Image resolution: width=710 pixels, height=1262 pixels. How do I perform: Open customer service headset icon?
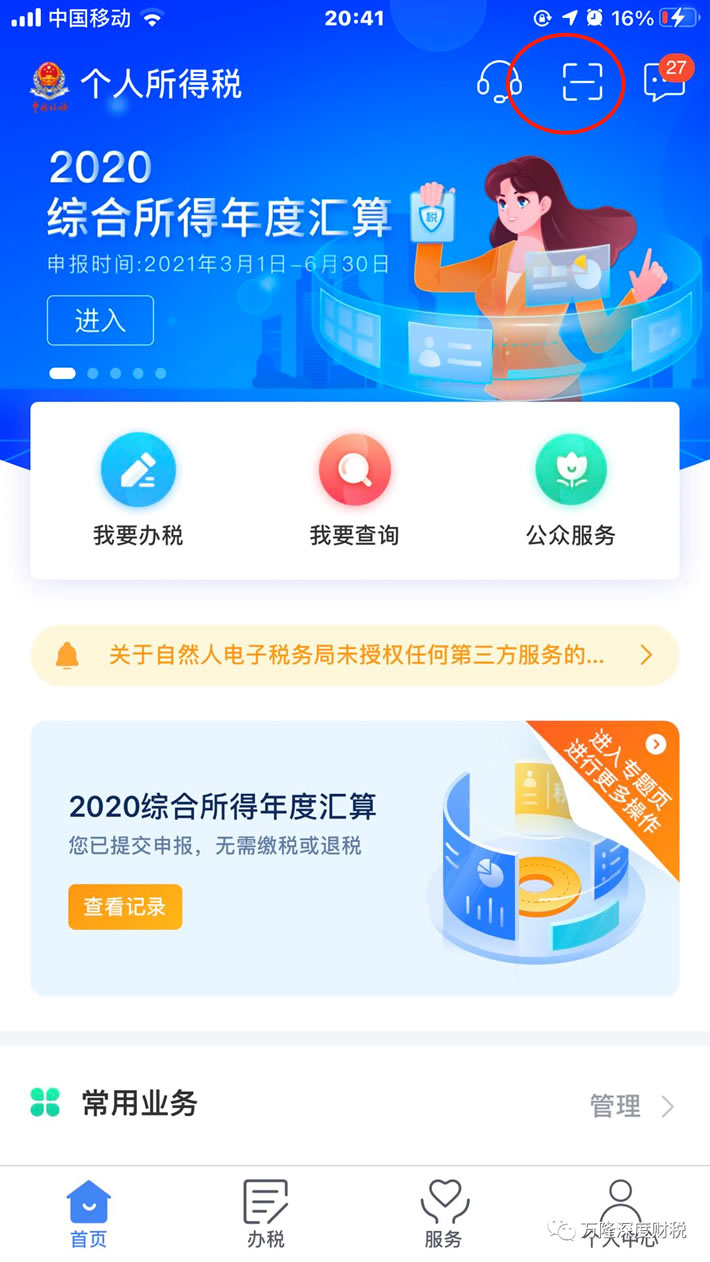click(497, 82)
